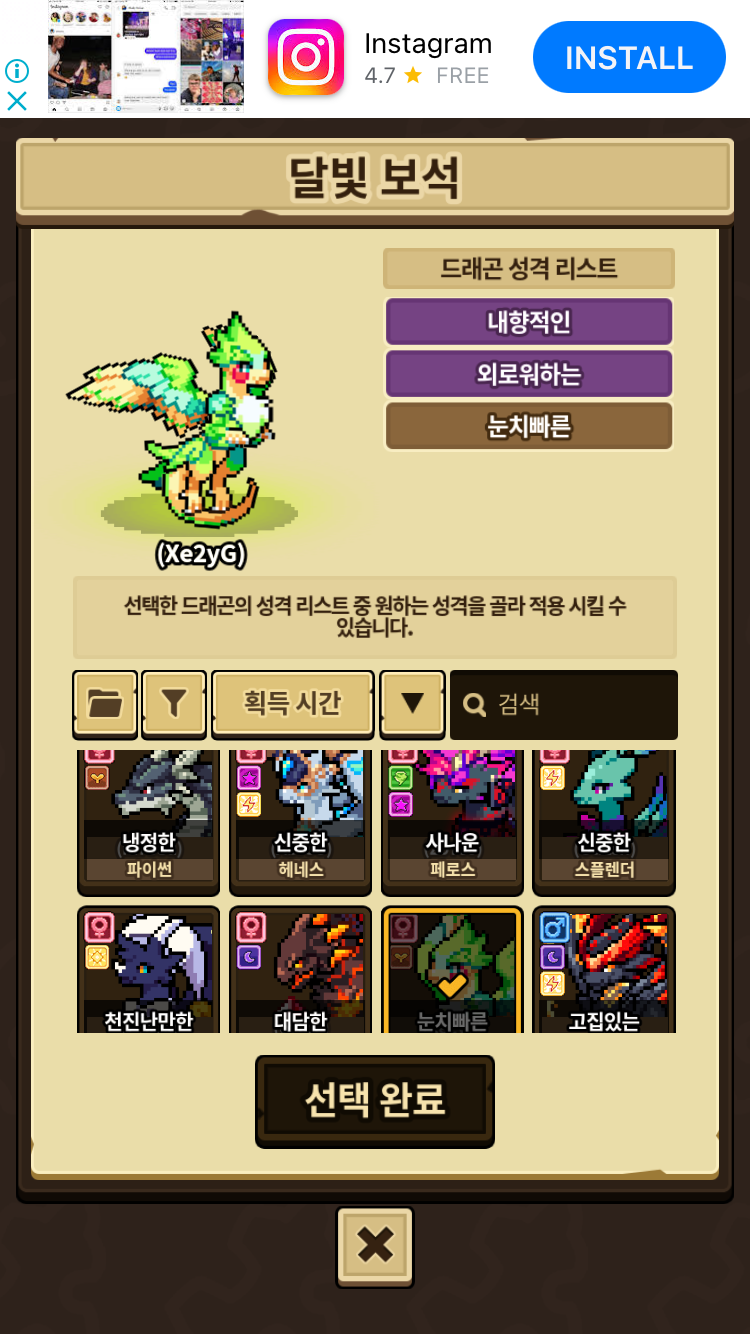Toggle the sort direction arrow
Image resolution: width=750 pixels, height=1334 pixels.
tap(411, 703)
